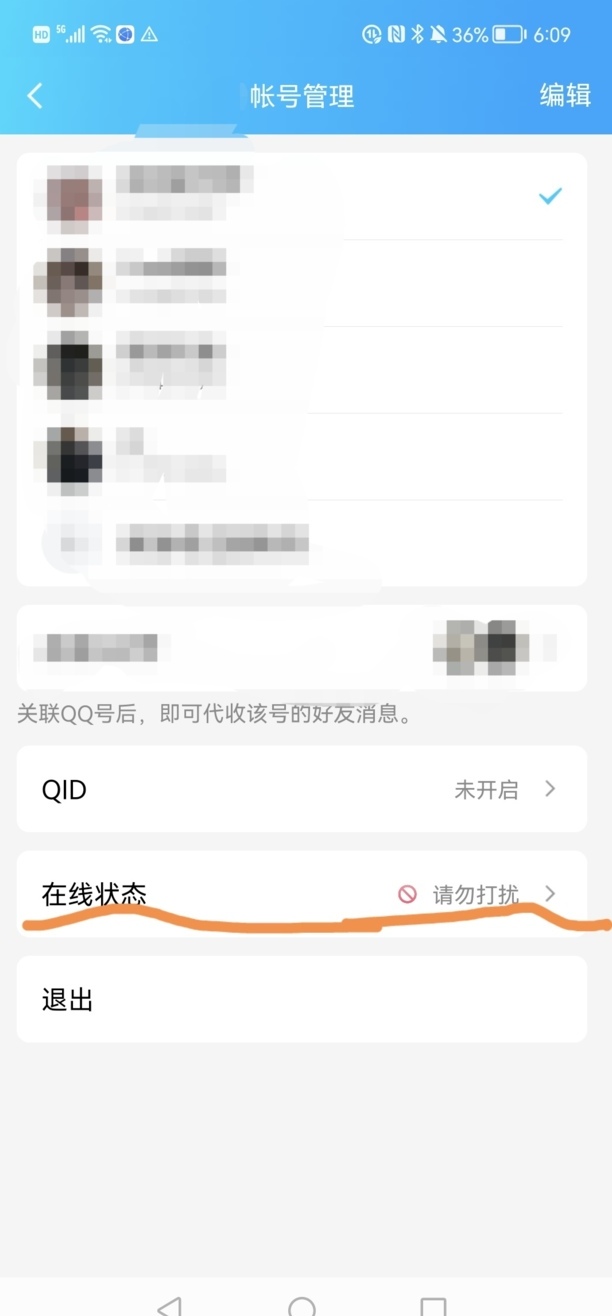Tap 编辑 to edit accounts
The width and height of the screenshot is (612, 1316).
tap(565, 95)
